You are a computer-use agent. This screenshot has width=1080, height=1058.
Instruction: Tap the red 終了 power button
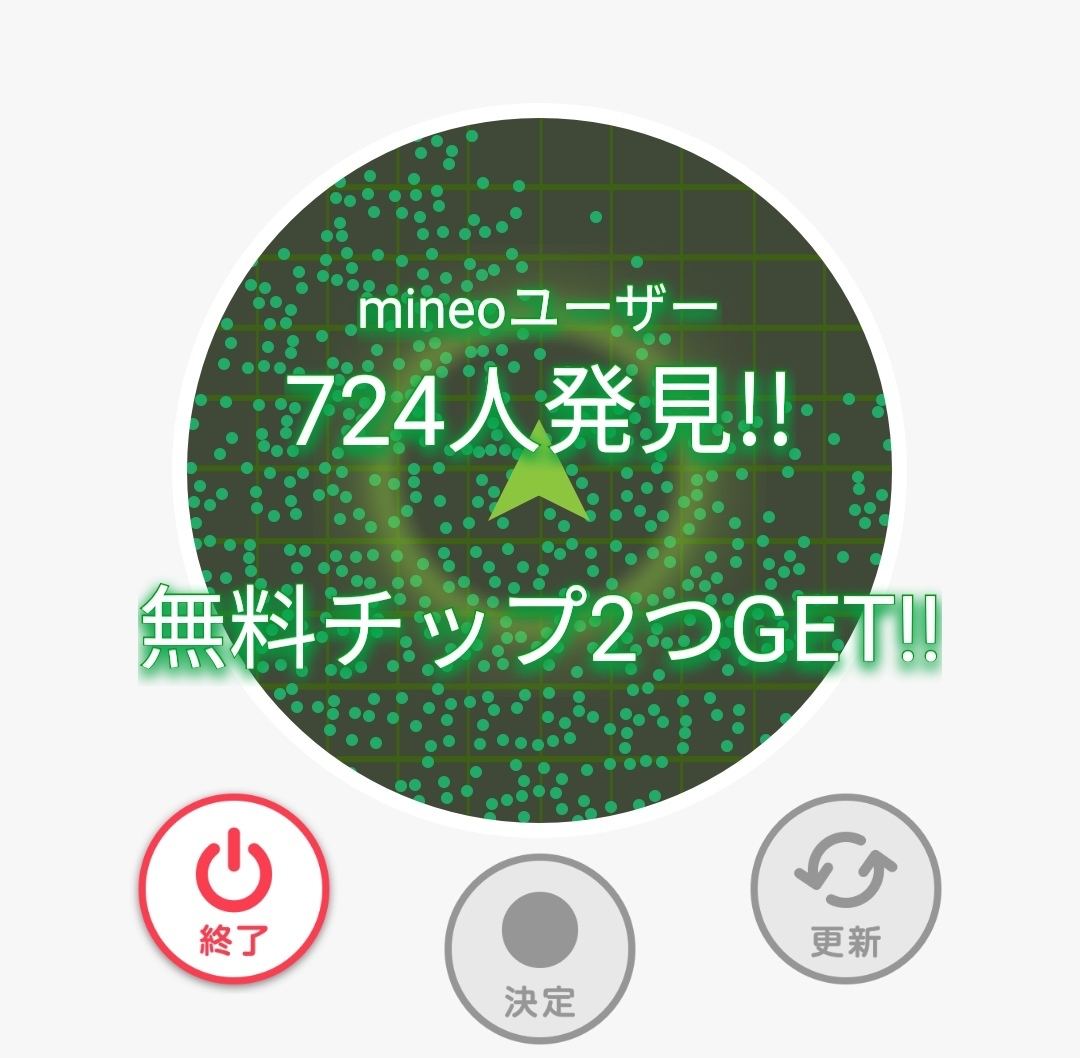tap(234, 890)
